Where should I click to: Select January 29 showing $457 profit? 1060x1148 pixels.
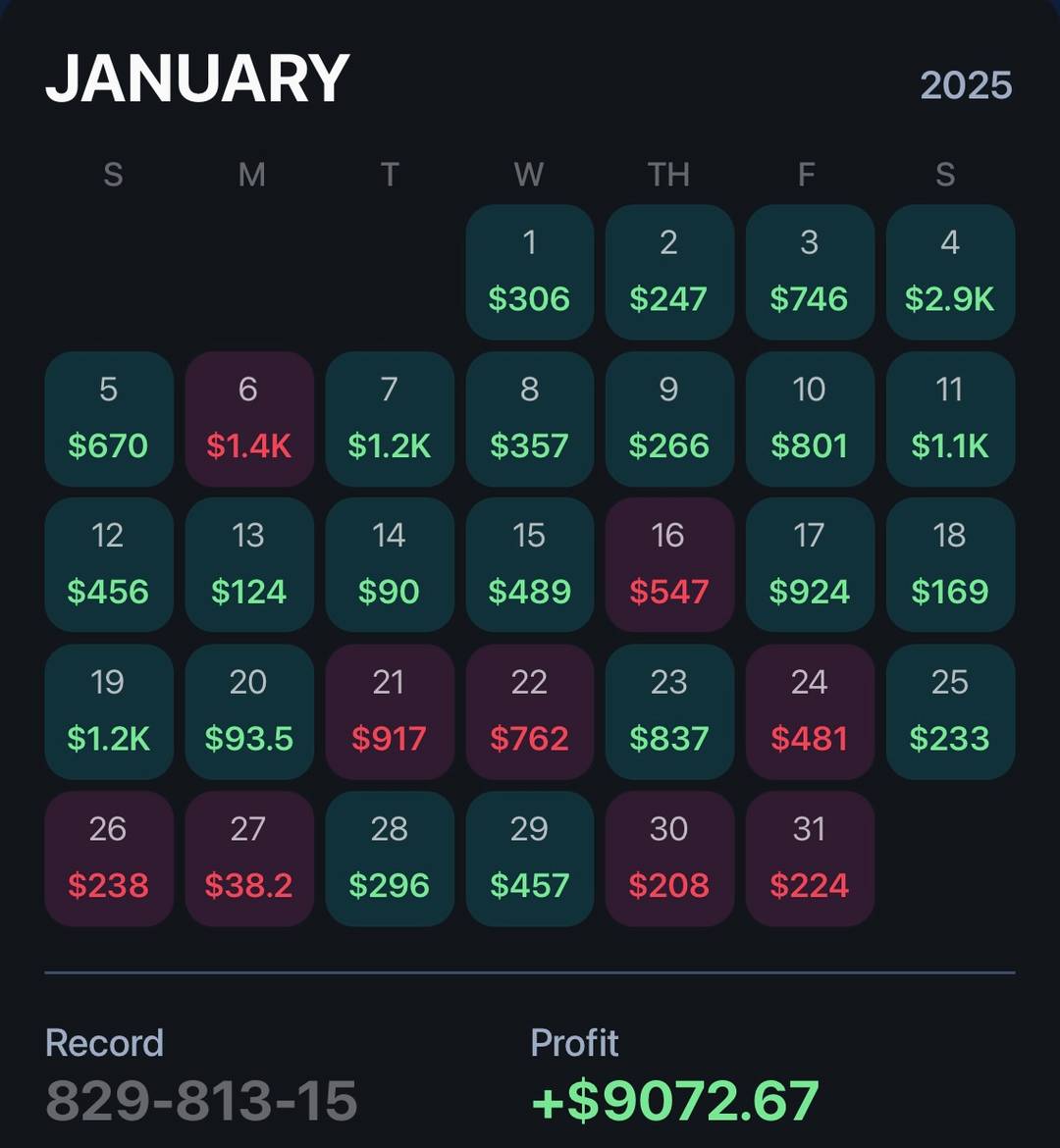coord(529,859)
